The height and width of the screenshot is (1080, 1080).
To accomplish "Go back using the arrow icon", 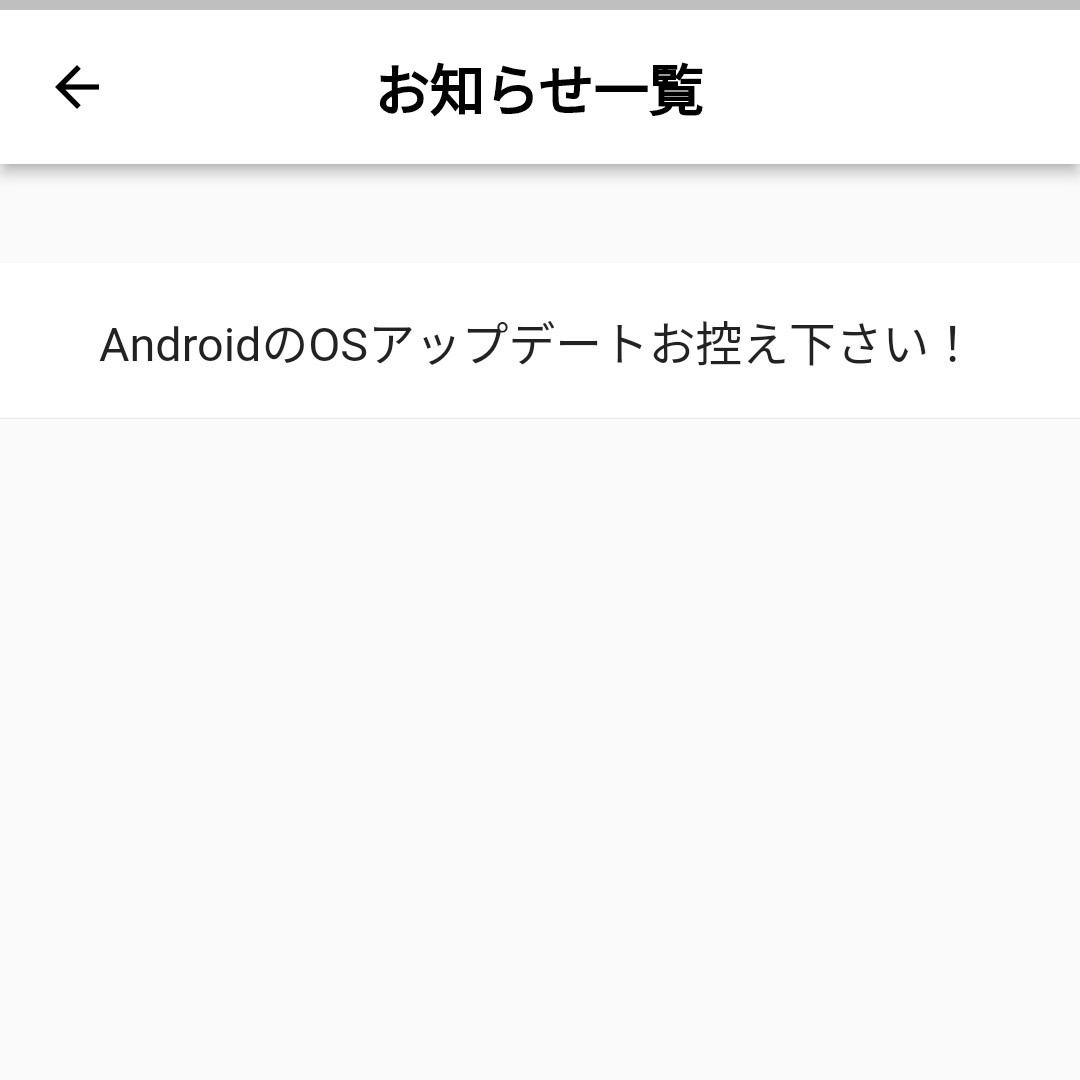I will point(77,88).
